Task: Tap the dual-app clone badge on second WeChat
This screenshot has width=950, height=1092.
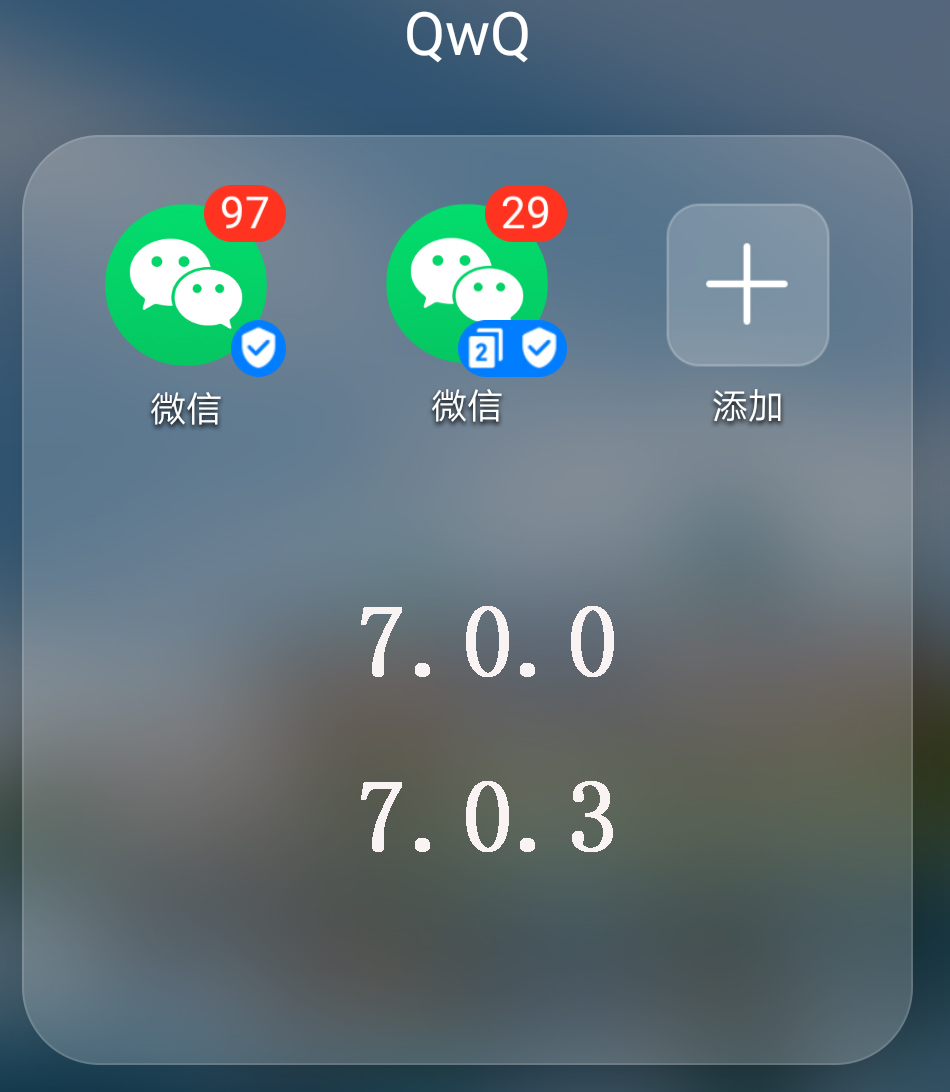Action: 484,348
